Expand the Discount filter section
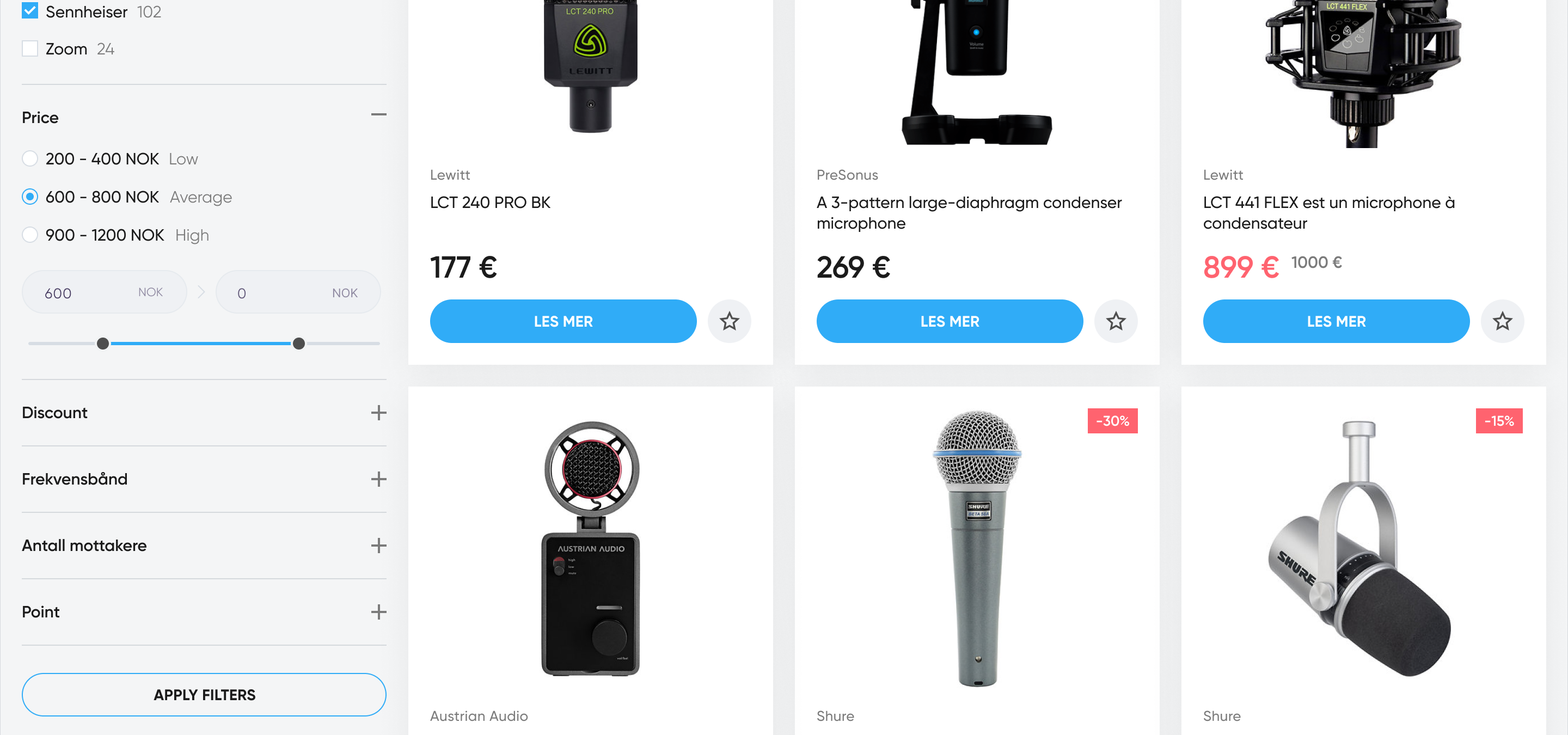This screenshot has width=1568, height=735. (x=378, y=413)
